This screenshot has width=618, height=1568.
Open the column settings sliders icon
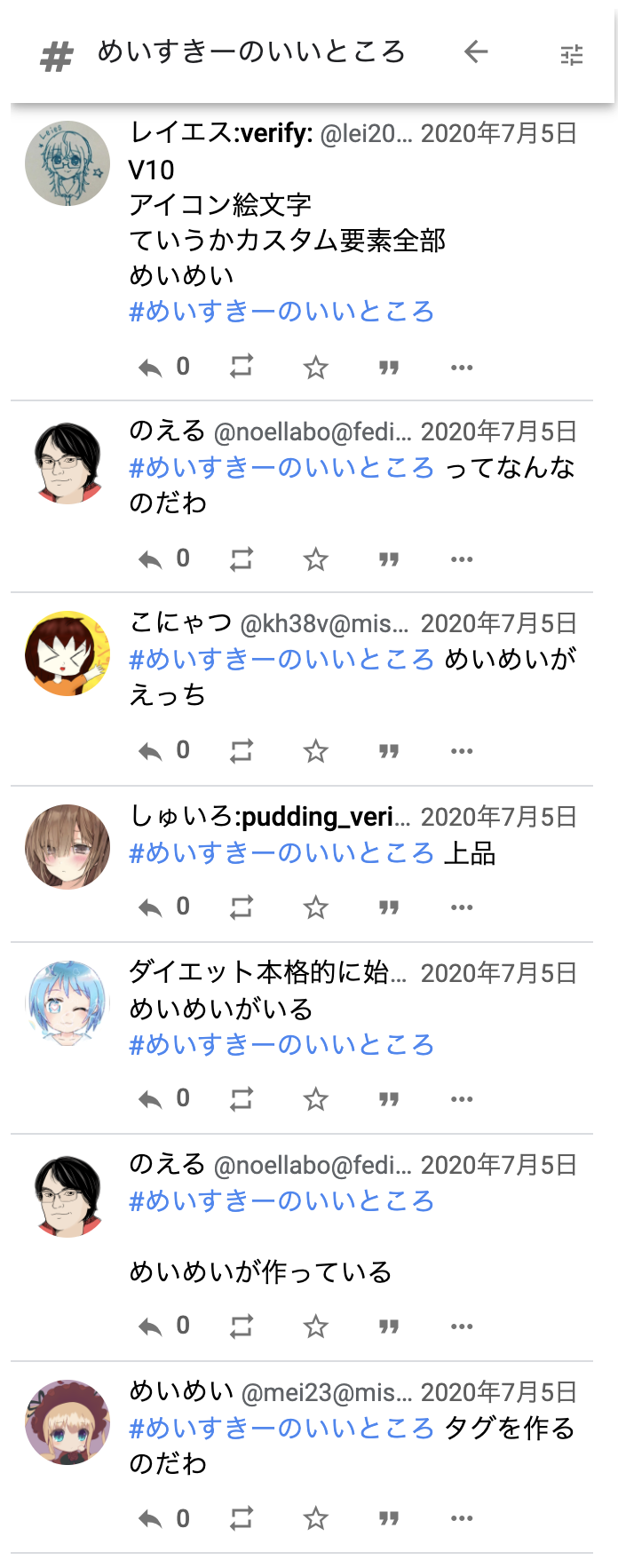pos(572,55)
